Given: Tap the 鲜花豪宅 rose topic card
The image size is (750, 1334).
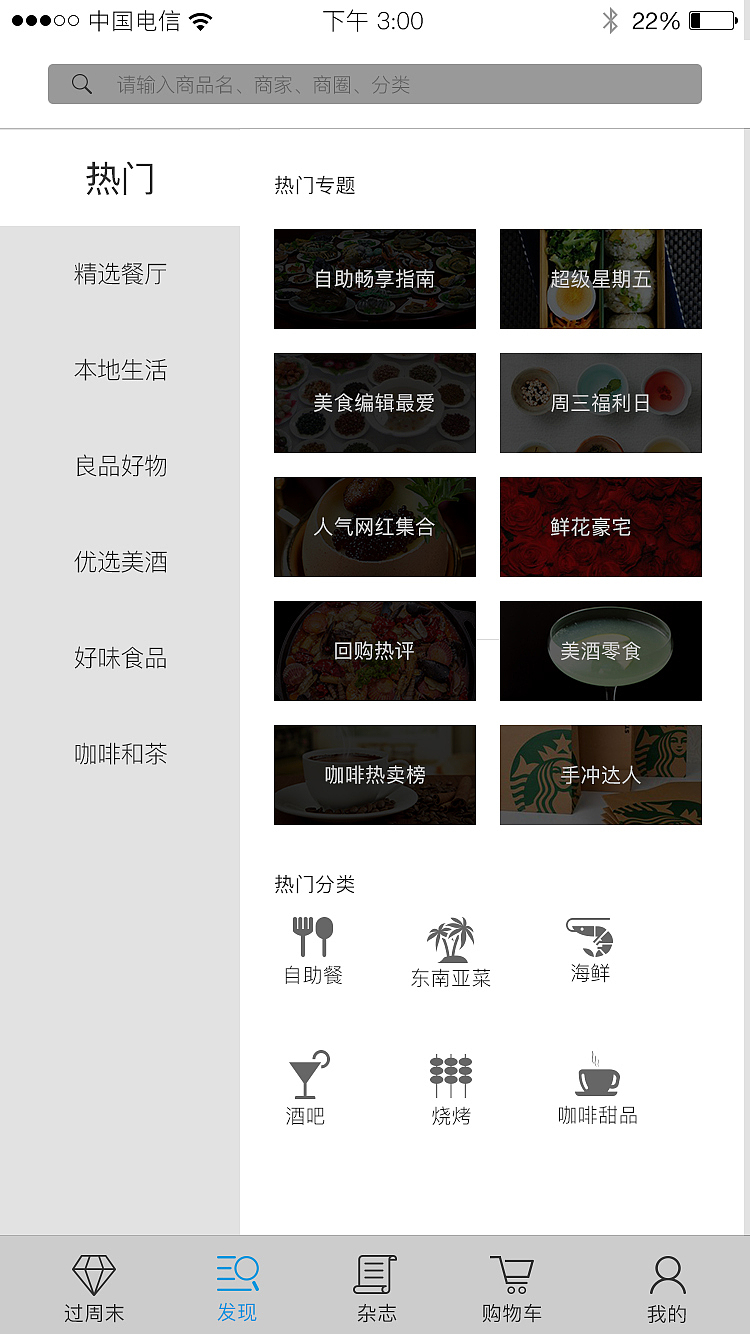Looking at the screenshot, I should click(600, 527).
